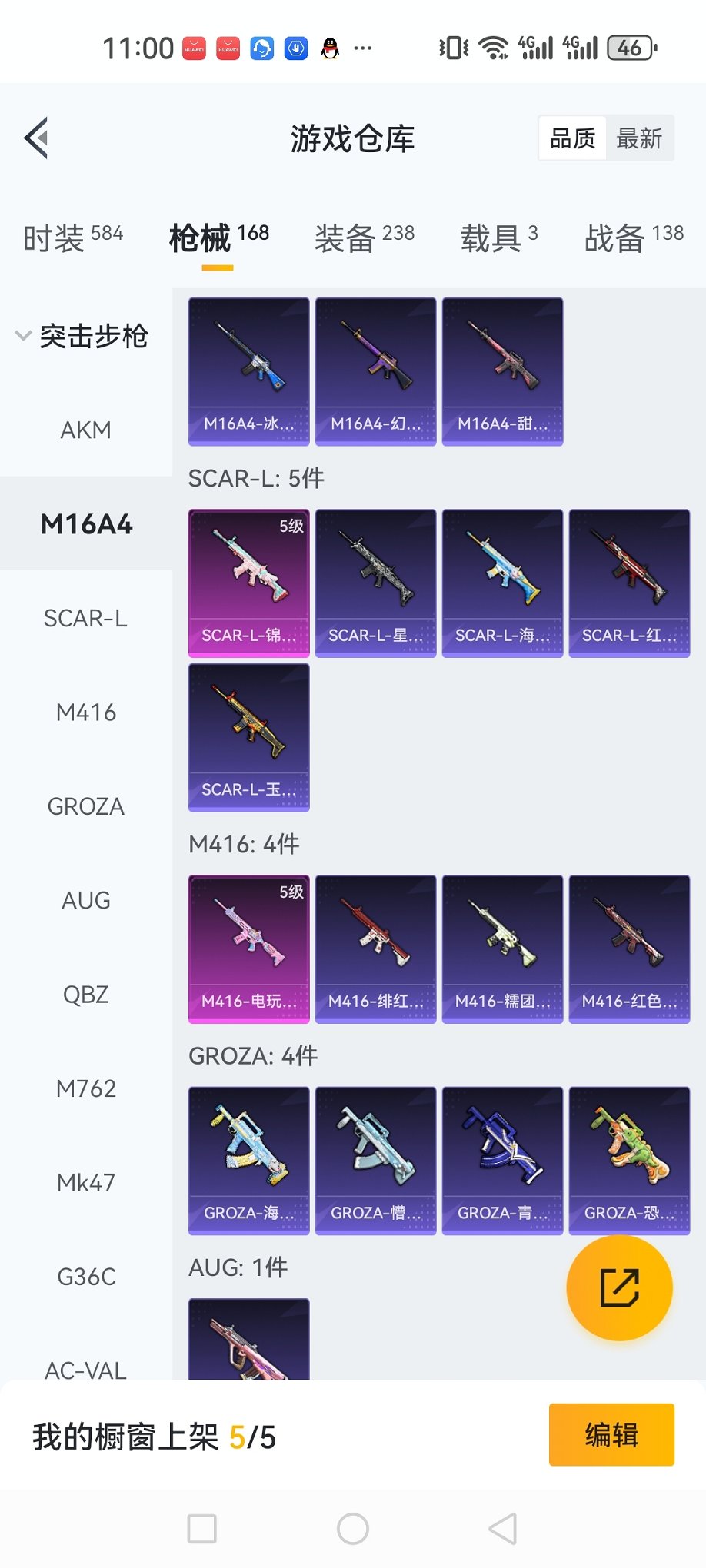Tap the 编辑 button
Screen dimensions: 706x1568
click(x=611, y=1435)
